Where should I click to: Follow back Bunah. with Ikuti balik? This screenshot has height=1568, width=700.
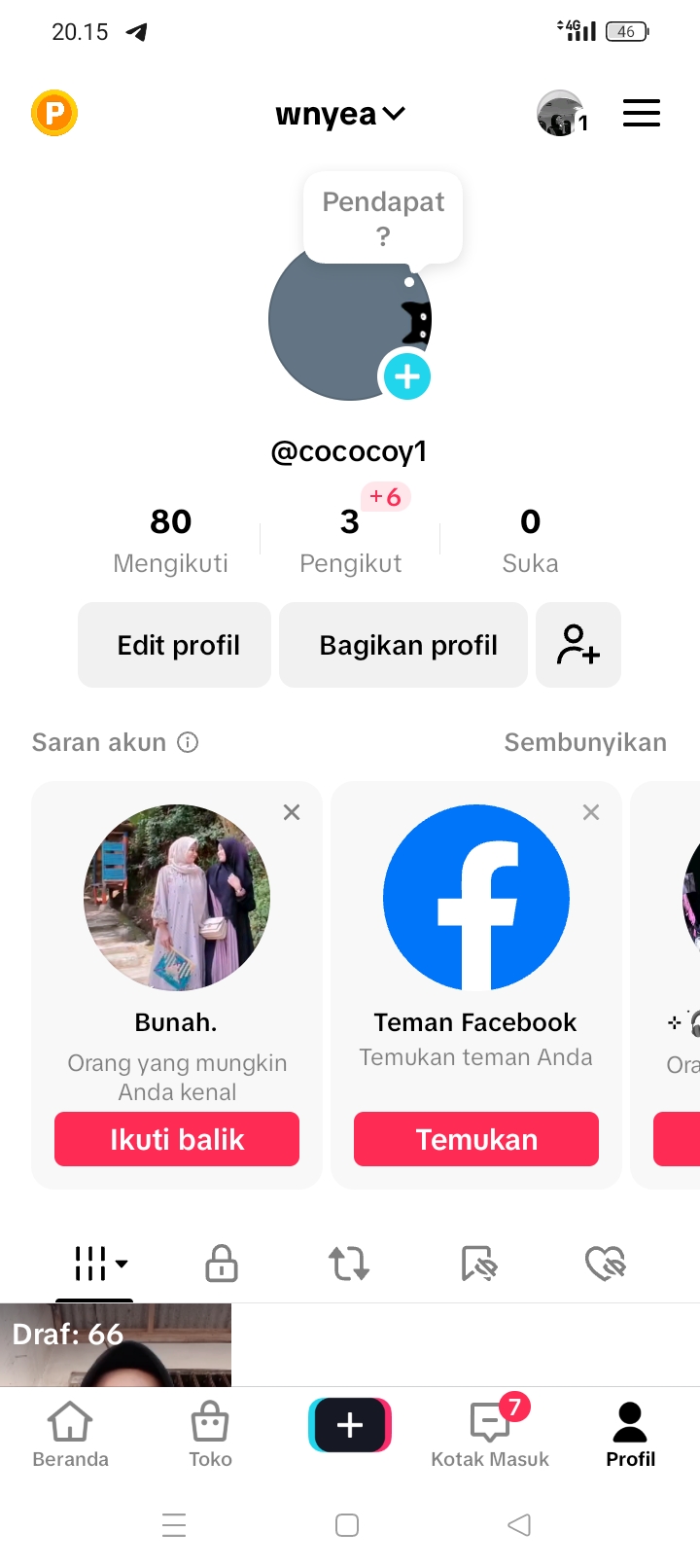[x=177, y=1139]
